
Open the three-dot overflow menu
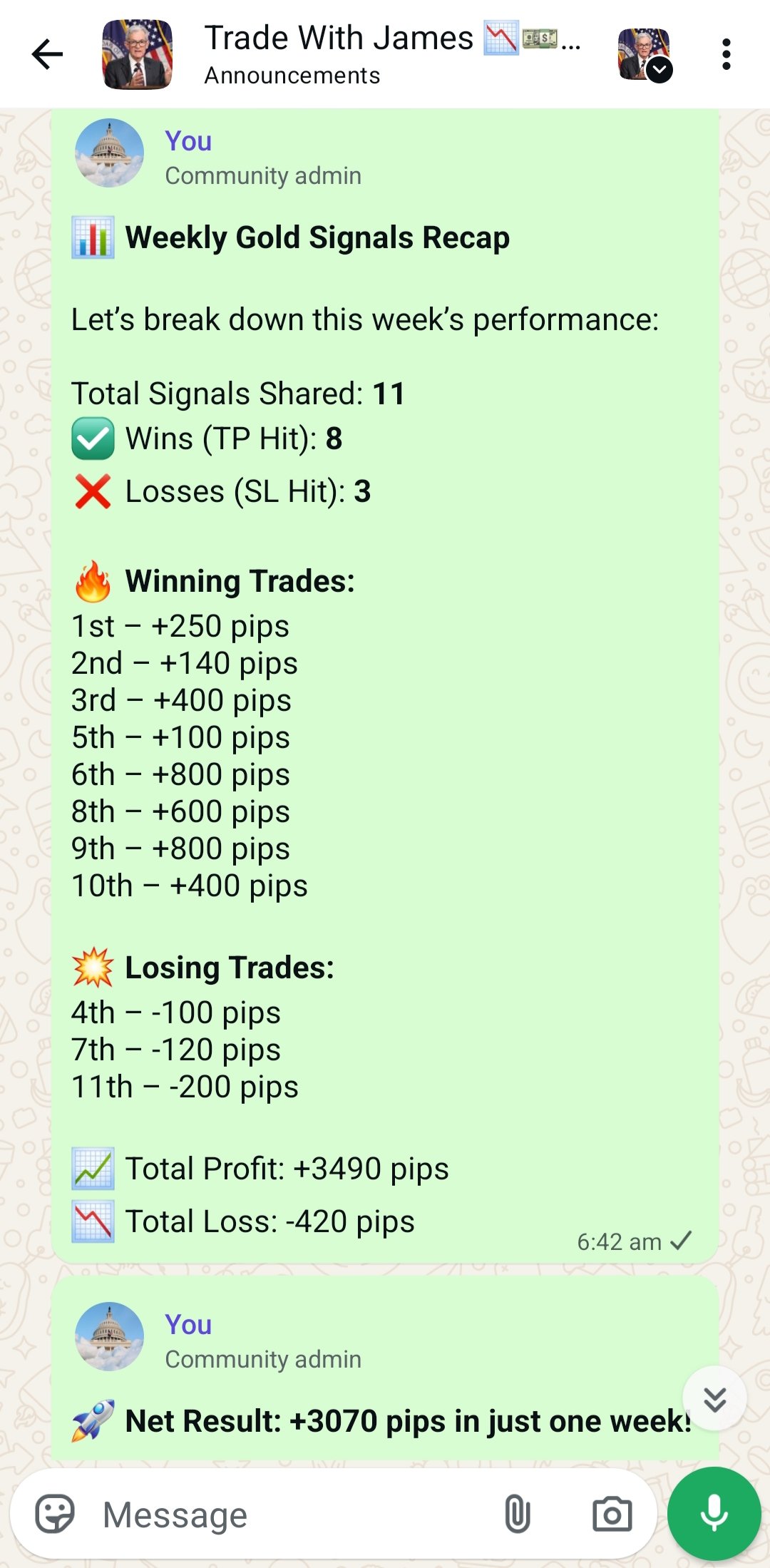[726, 54]
